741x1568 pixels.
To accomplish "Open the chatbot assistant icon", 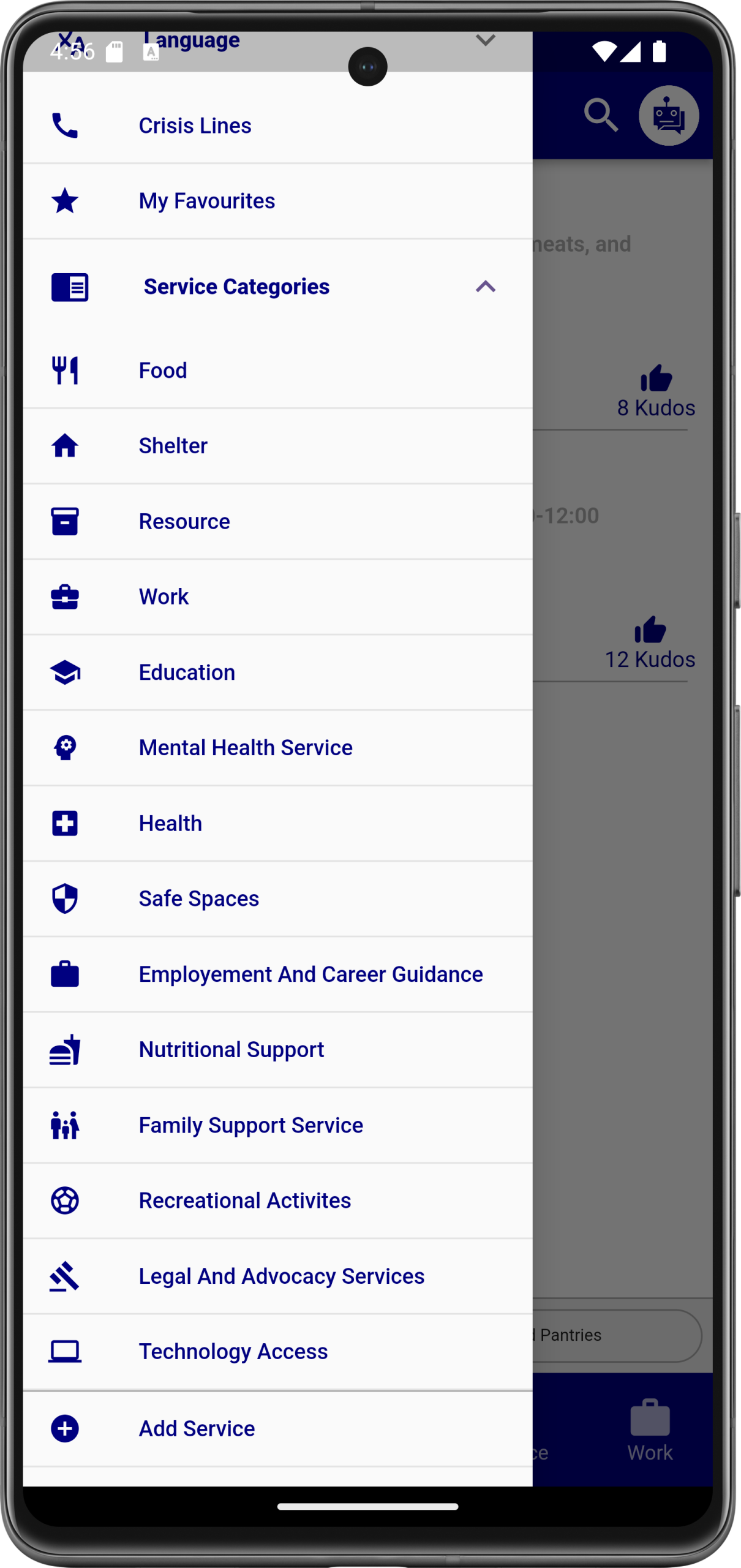I will 668,115.
